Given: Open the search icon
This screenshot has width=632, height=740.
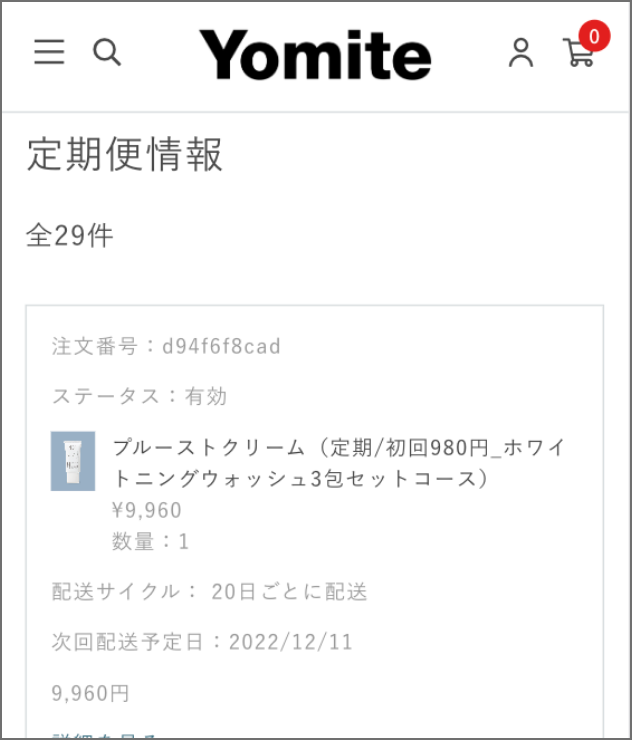Looking at the screenshot, I should 107,53.
